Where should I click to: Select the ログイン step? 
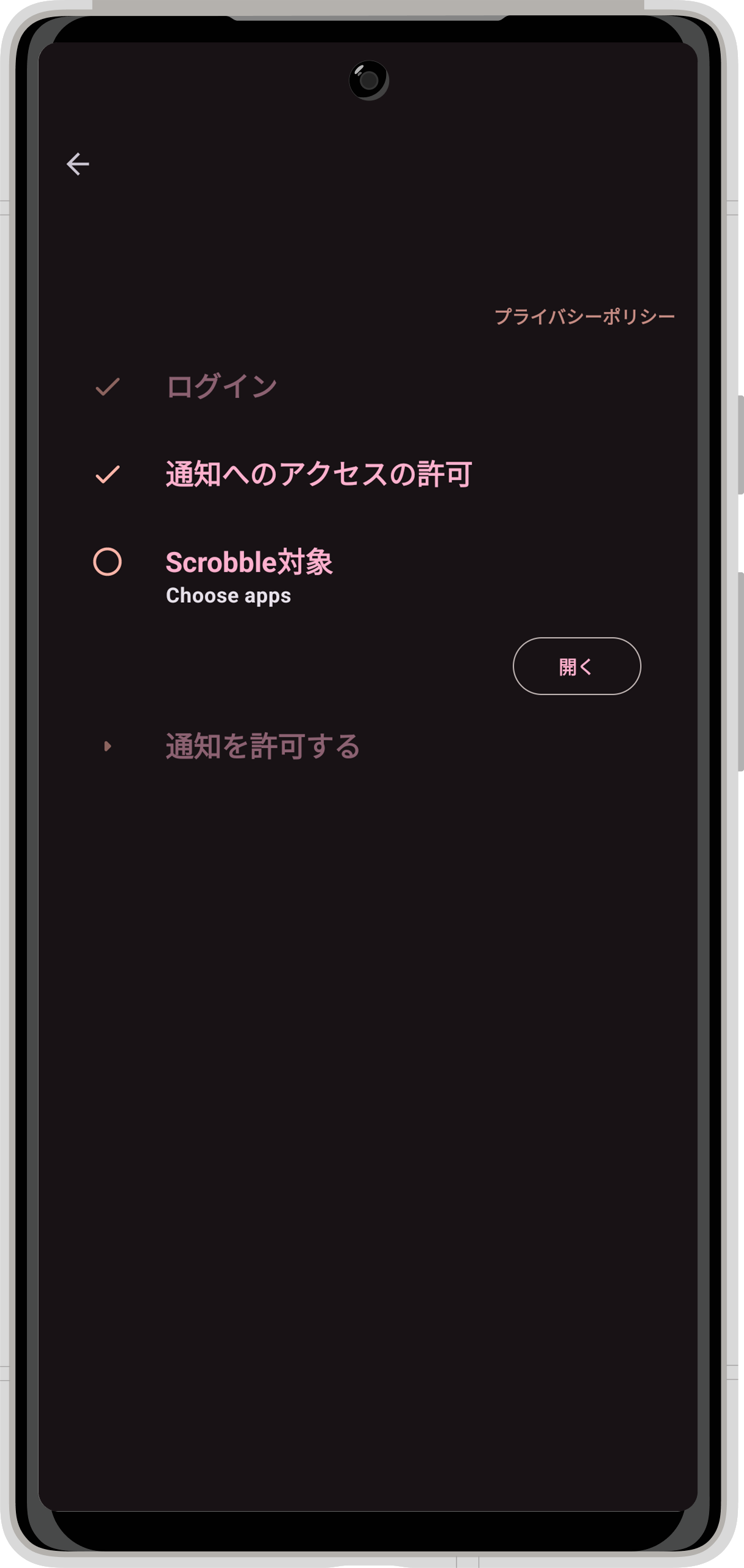[221, 387]
